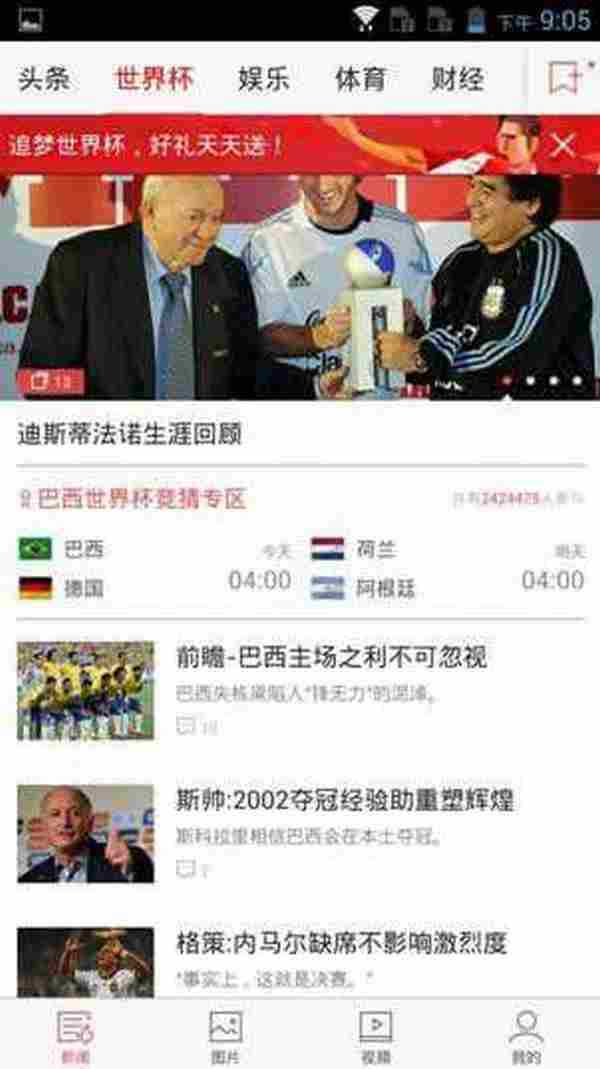Switch to the 头条 tab
The width and height of the screenshot is (600, 1069).
44,79
